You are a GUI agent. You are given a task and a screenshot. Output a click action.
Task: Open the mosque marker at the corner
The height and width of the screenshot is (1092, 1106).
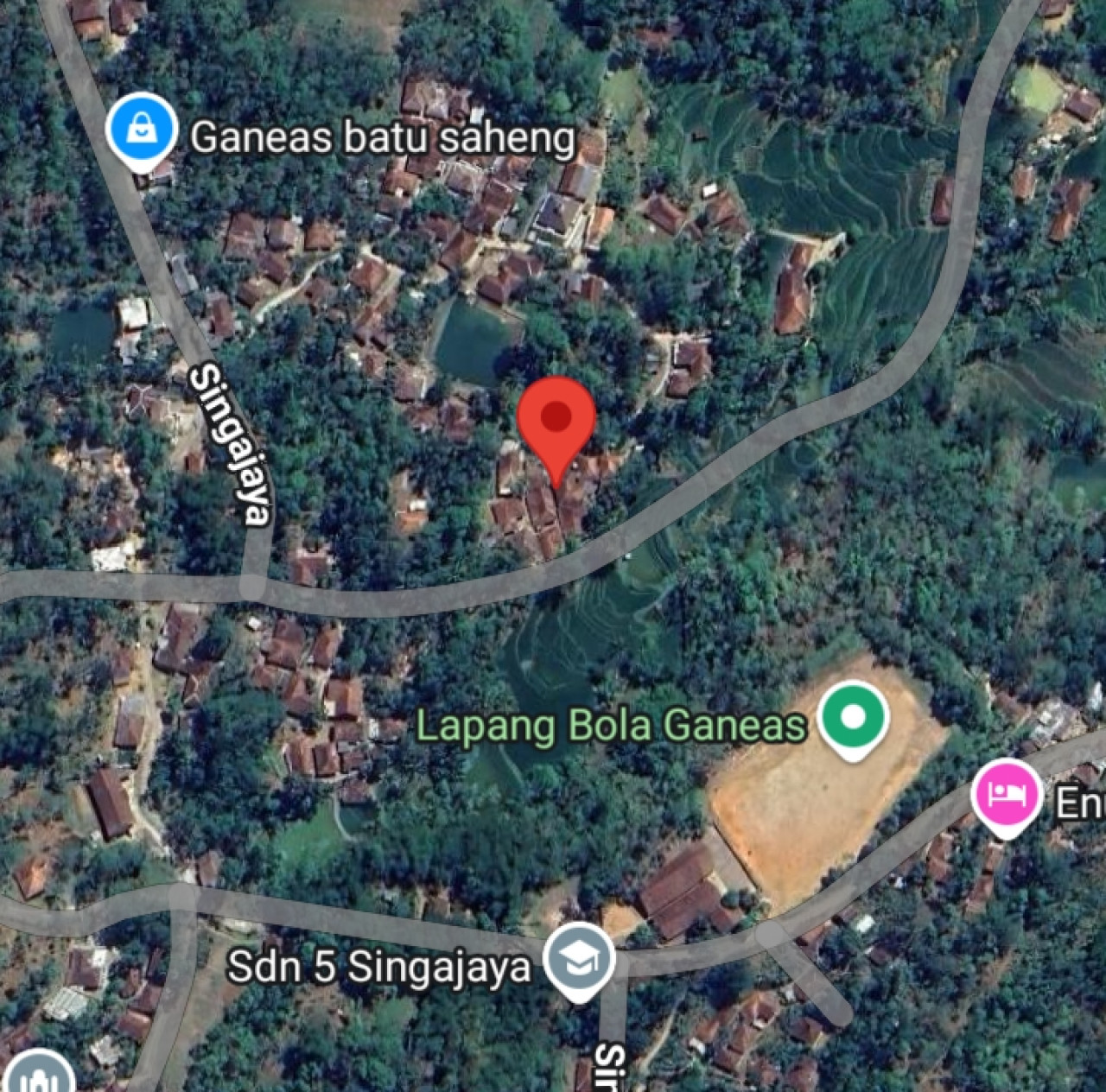[37, 1077]
